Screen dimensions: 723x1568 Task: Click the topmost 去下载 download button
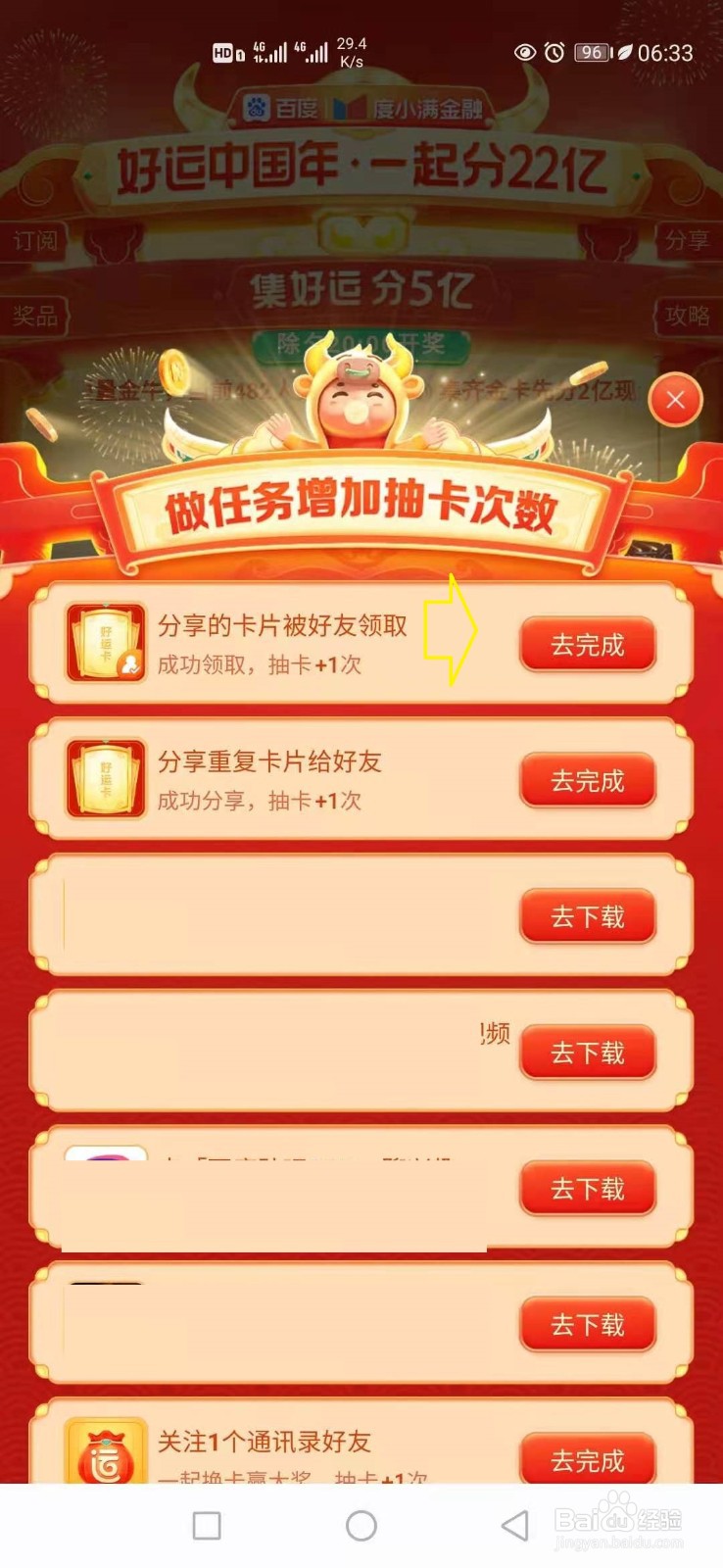[x=587, y=916]
